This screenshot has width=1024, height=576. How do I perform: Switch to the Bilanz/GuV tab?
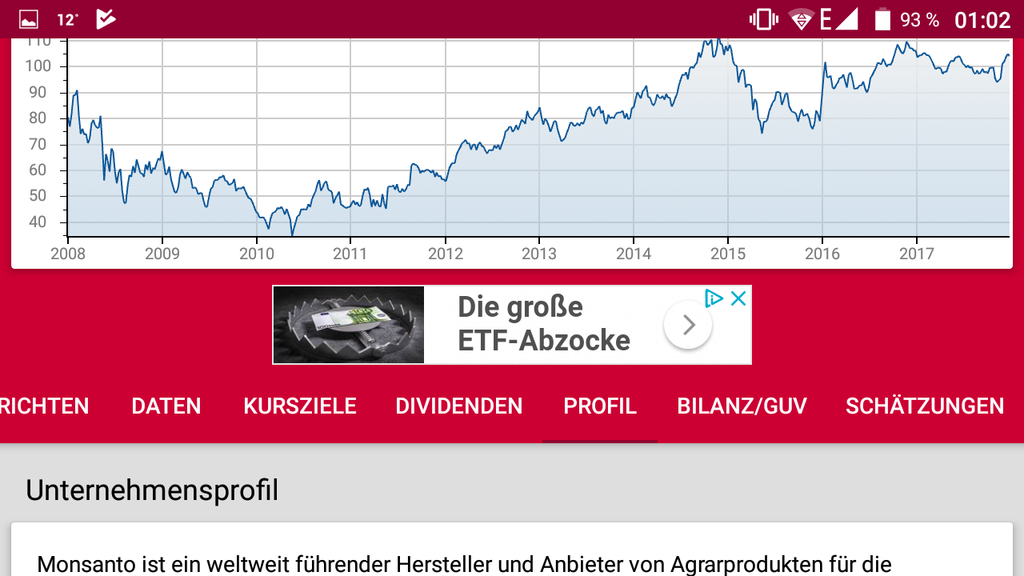[741, 406]
